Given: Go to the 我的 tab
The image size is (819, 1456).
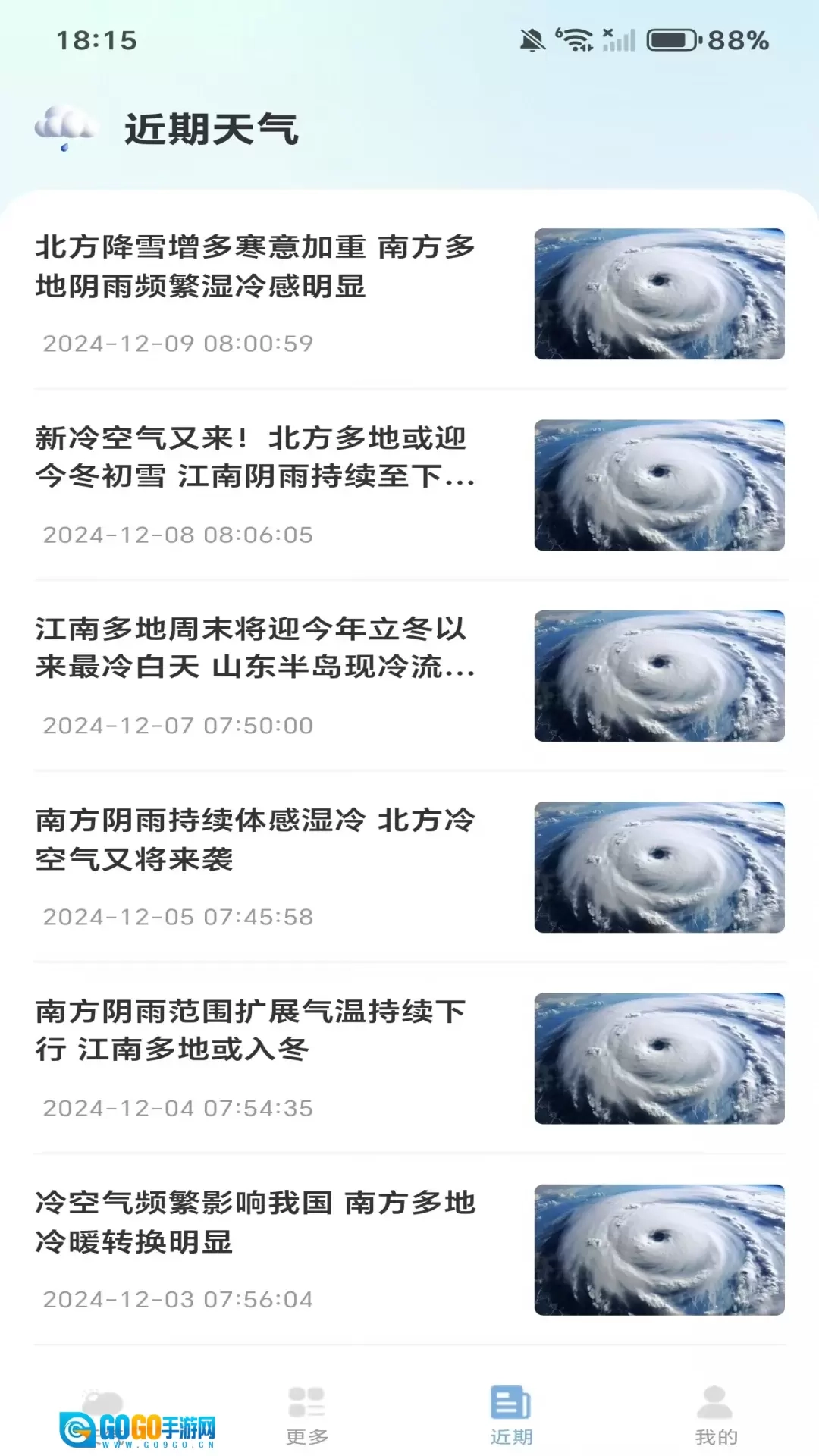Looking at the screenshot, I should click(716, 1414).
